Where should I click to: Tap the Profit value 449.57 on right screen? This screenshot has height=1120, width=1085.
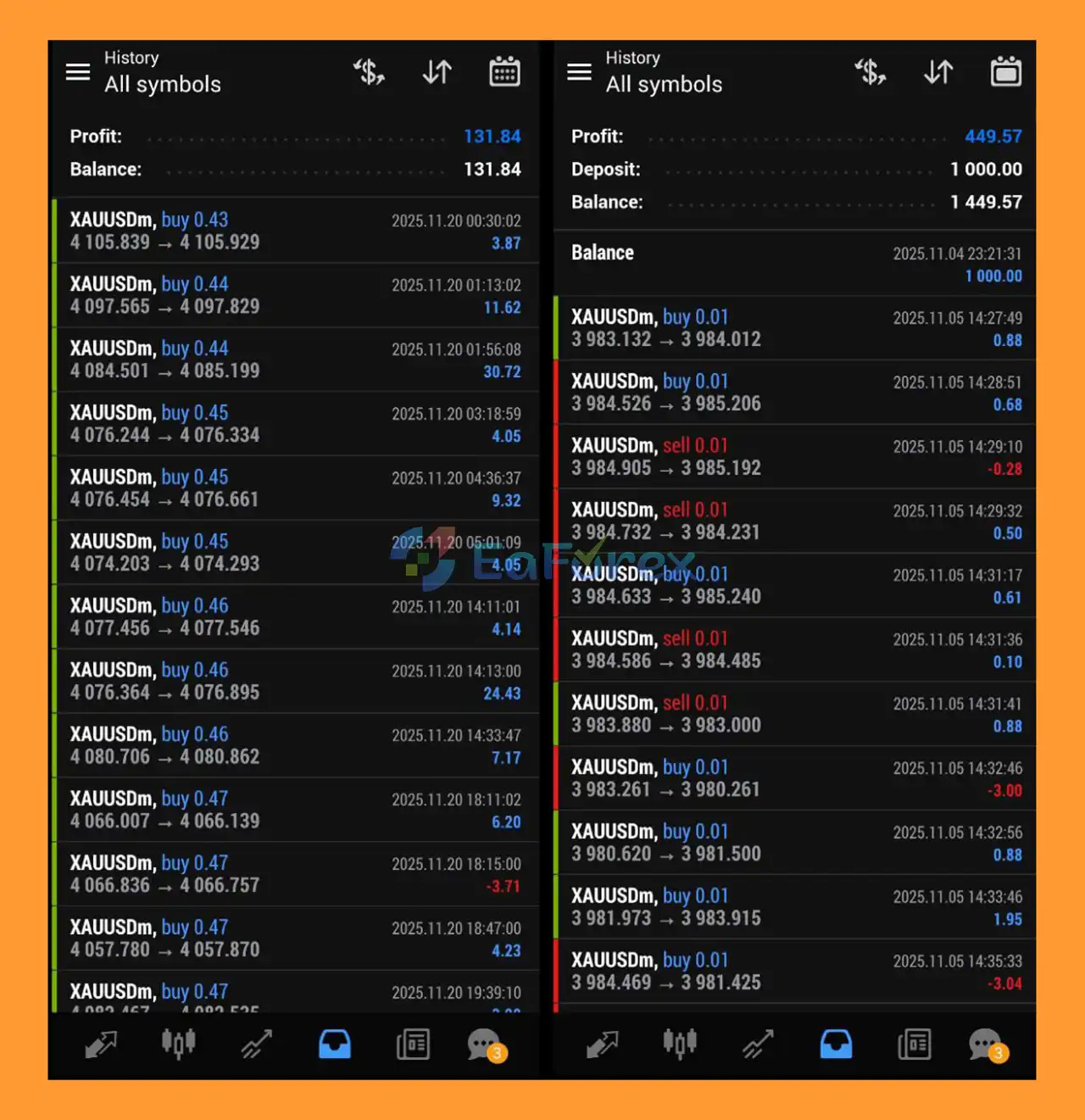993,136
